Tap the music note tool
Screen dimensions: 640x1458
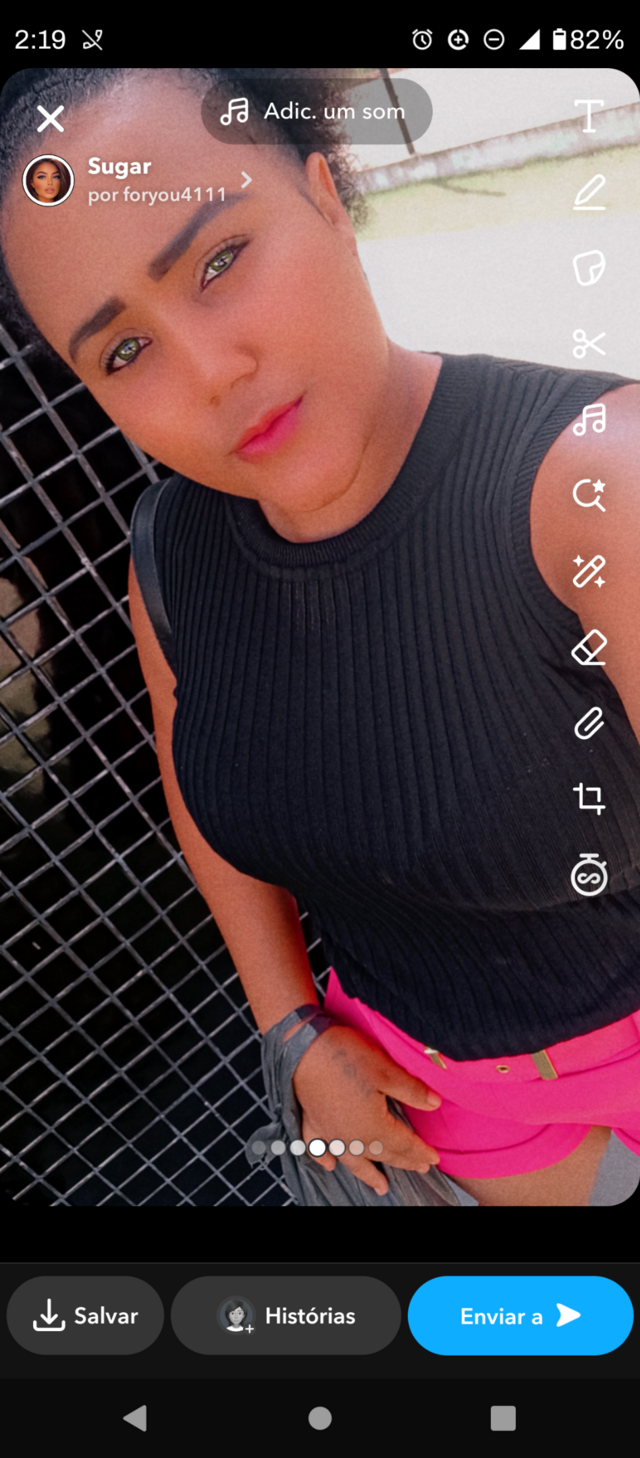[589, 419]
